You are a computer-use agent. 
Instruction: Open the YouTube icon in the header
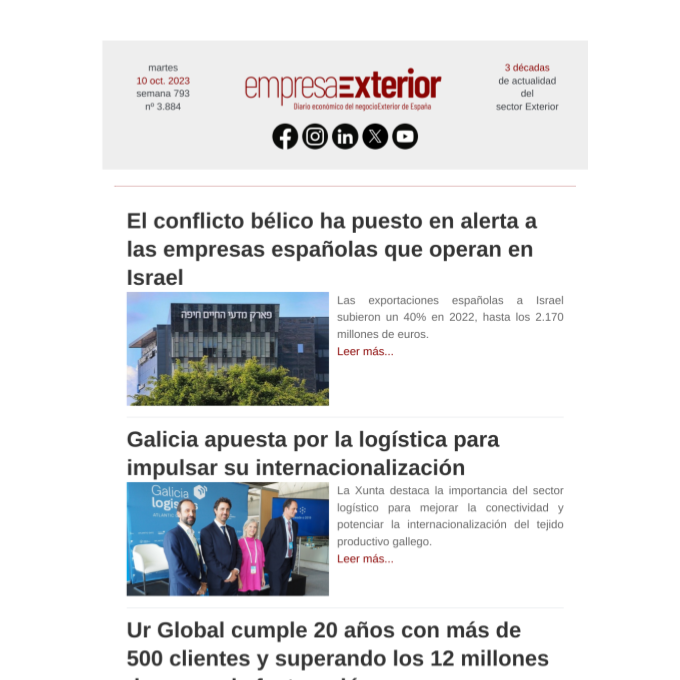pos(405,137)
